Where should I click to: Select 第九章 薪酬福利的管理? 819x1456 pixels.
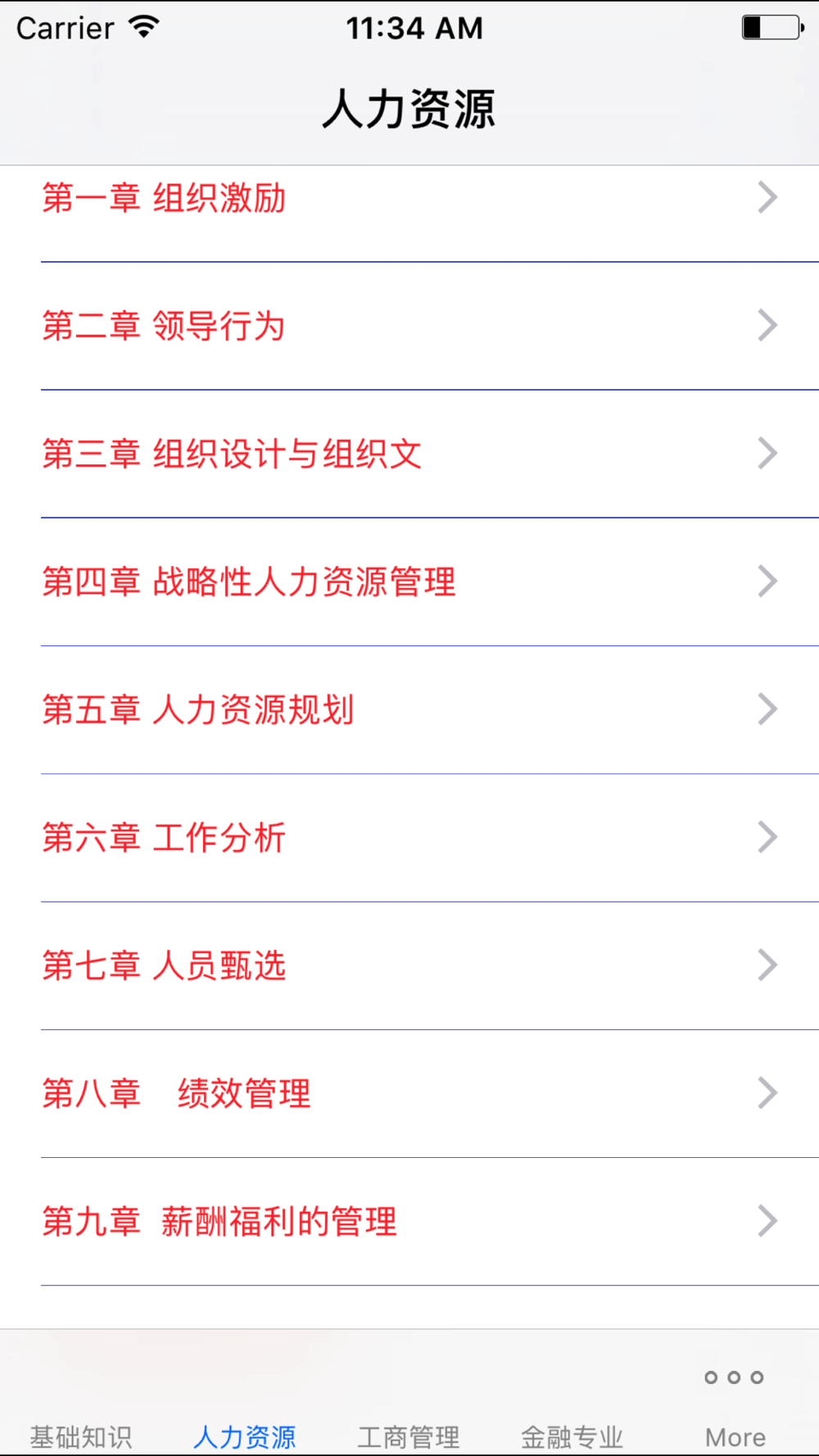[x=409, y=1221]
